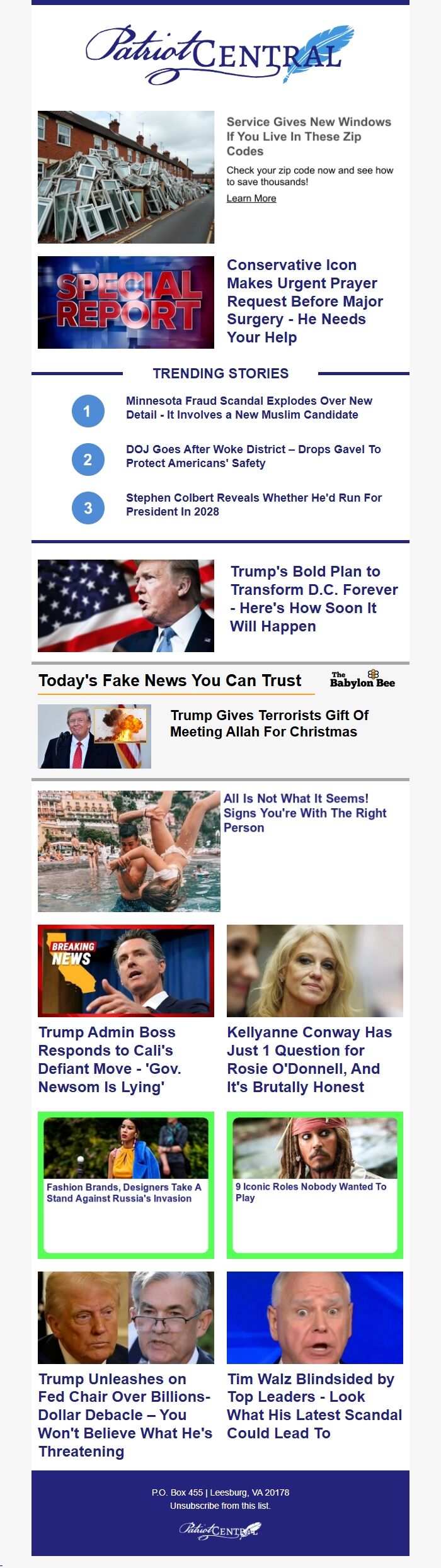Open the Kellyanne Conway and Rosie O'Donnell article

click(309, 1059)
